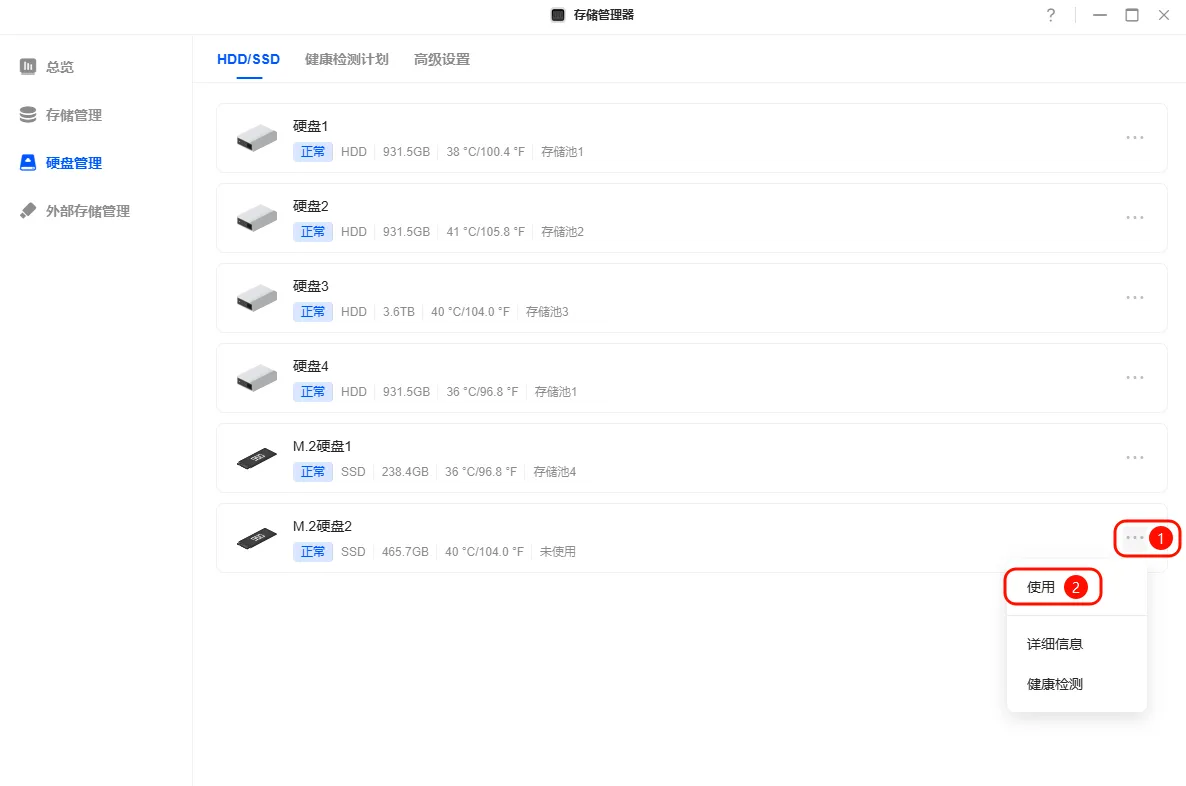Select 硬盘管理 in the sidebar
Image resolution: width=1186 pixels, height=786 pixels.
pos(73,163)
